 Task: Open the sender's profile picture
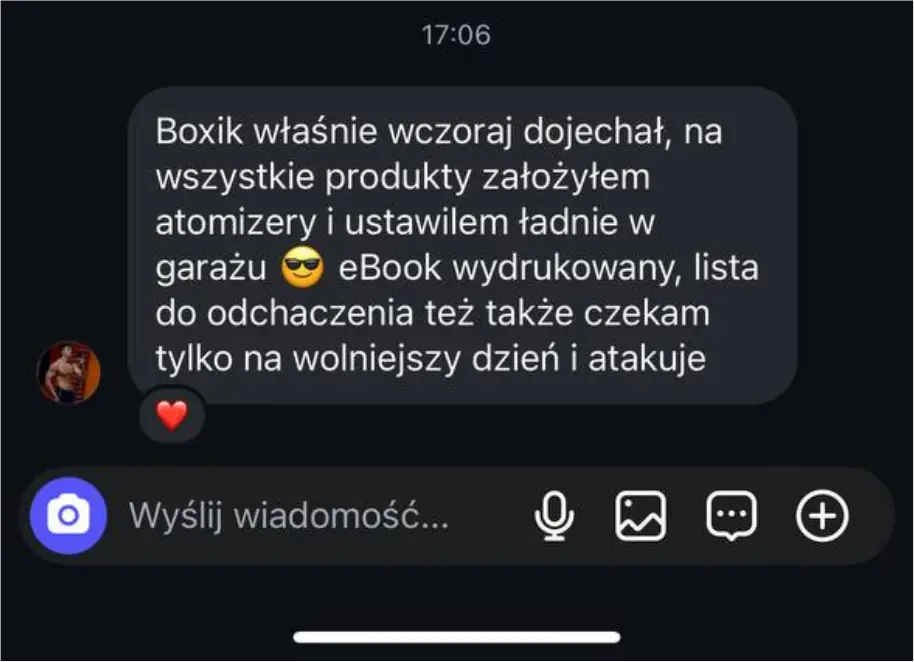pos(69,372)
